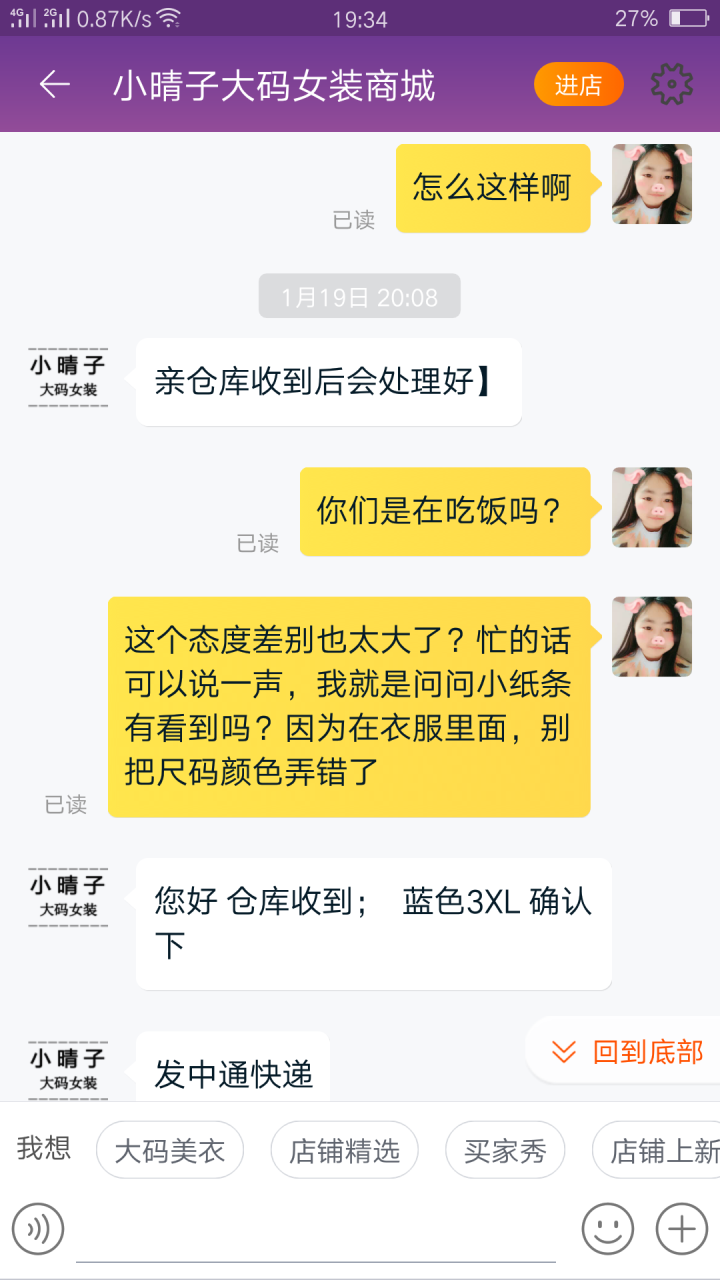Focus the message text field

point(315,1230)
